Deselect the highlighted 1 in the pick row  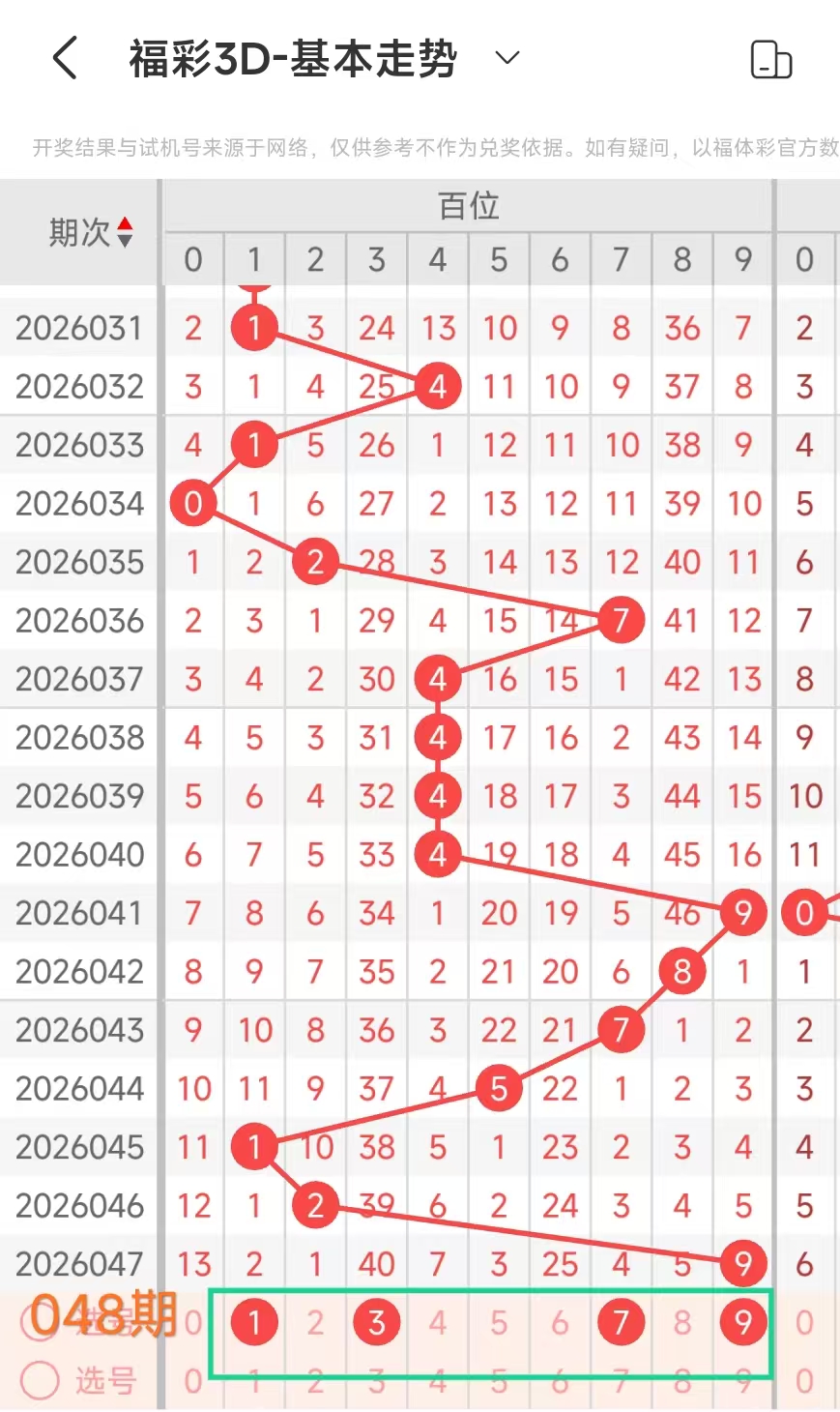click(x=254, y=1322)
